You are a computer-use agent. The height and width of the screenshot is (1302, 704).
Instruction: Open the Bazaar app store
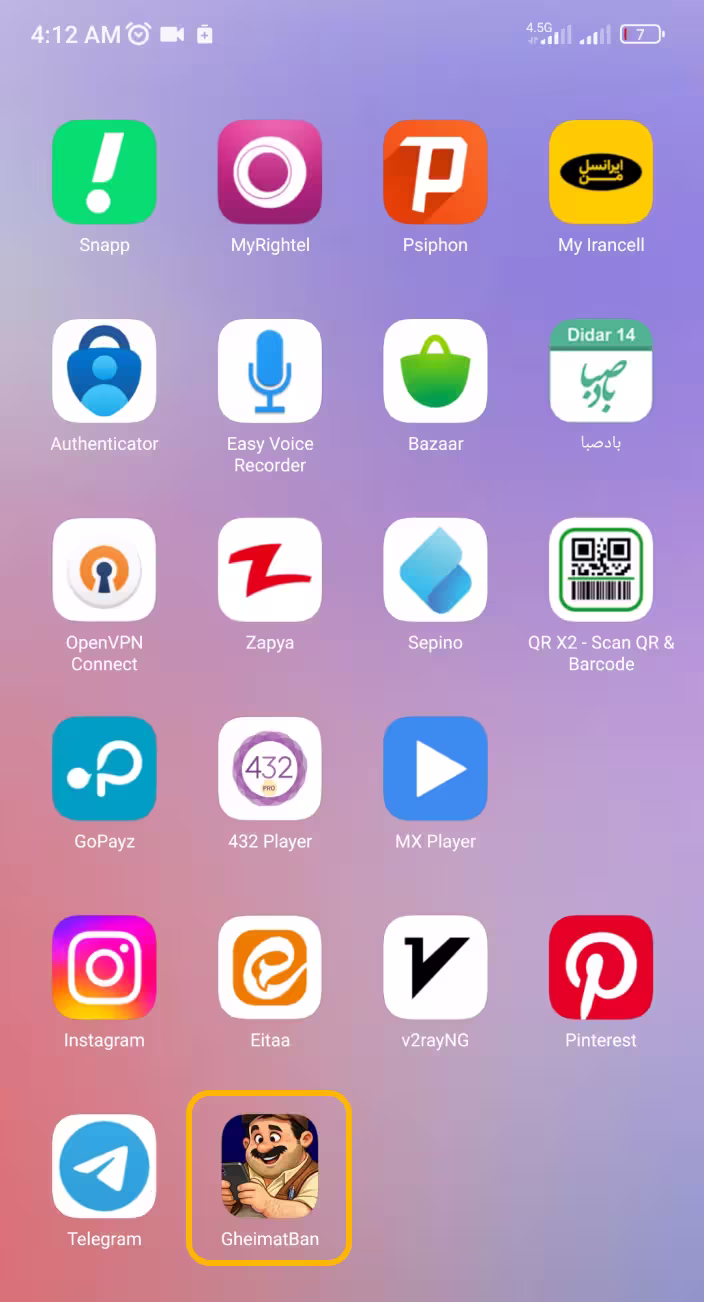tap(435, 371)
